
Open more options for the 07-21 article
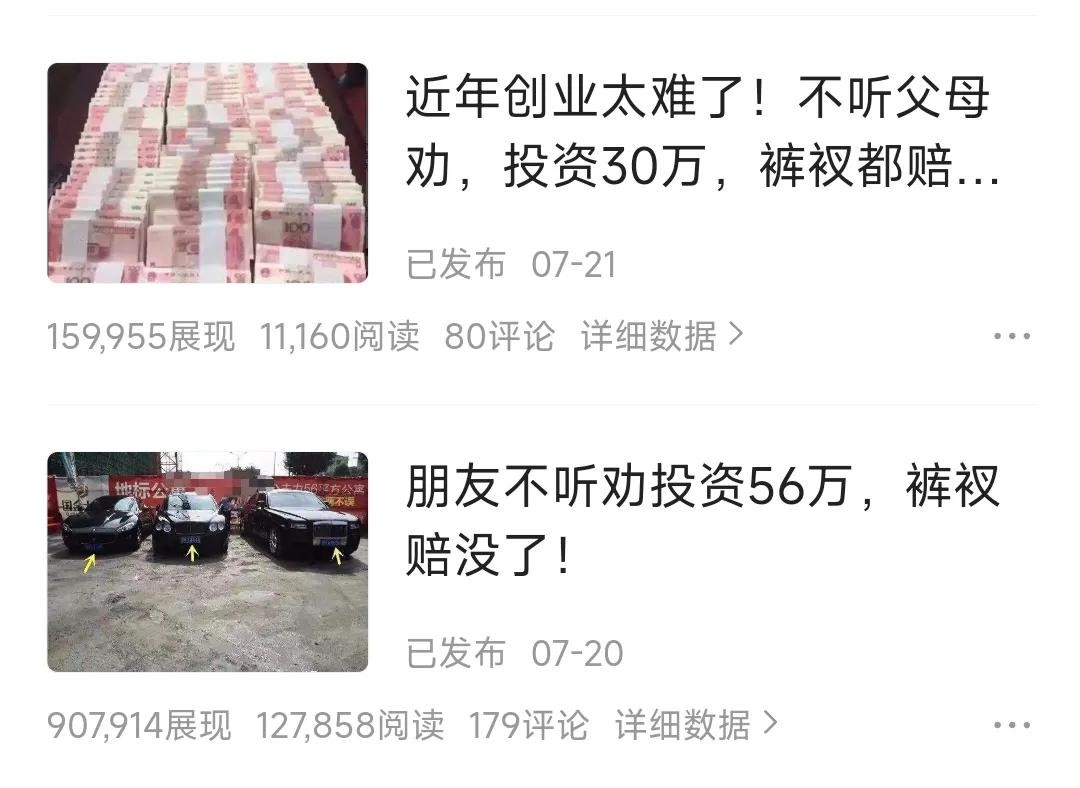pos(1011,337)
